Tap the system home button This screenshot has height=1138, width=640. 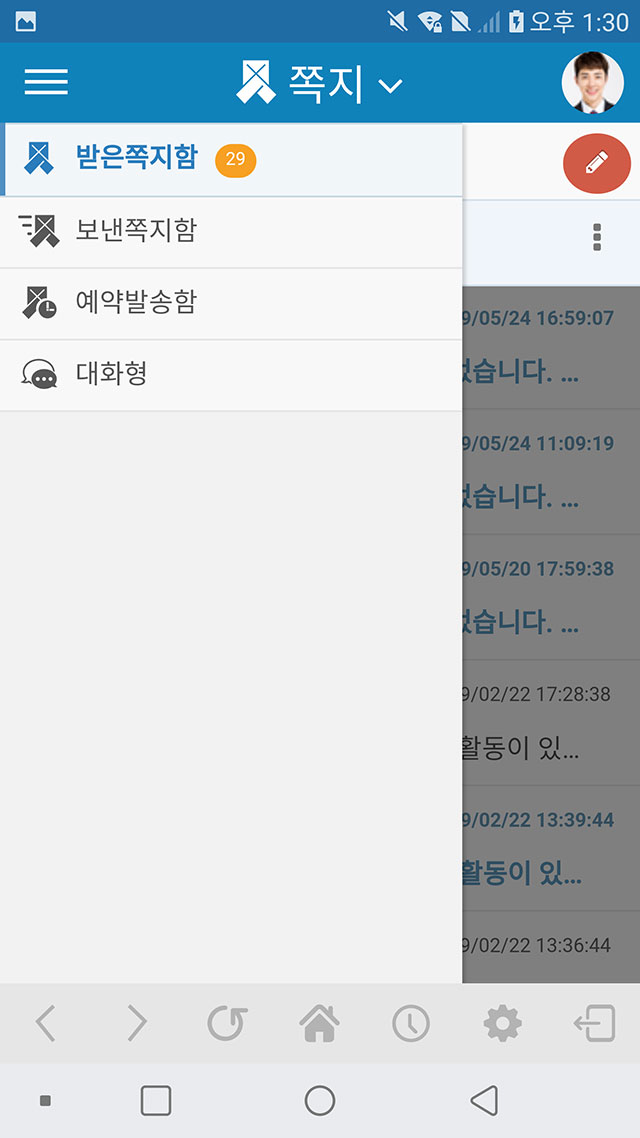(x=320, y=1101)
